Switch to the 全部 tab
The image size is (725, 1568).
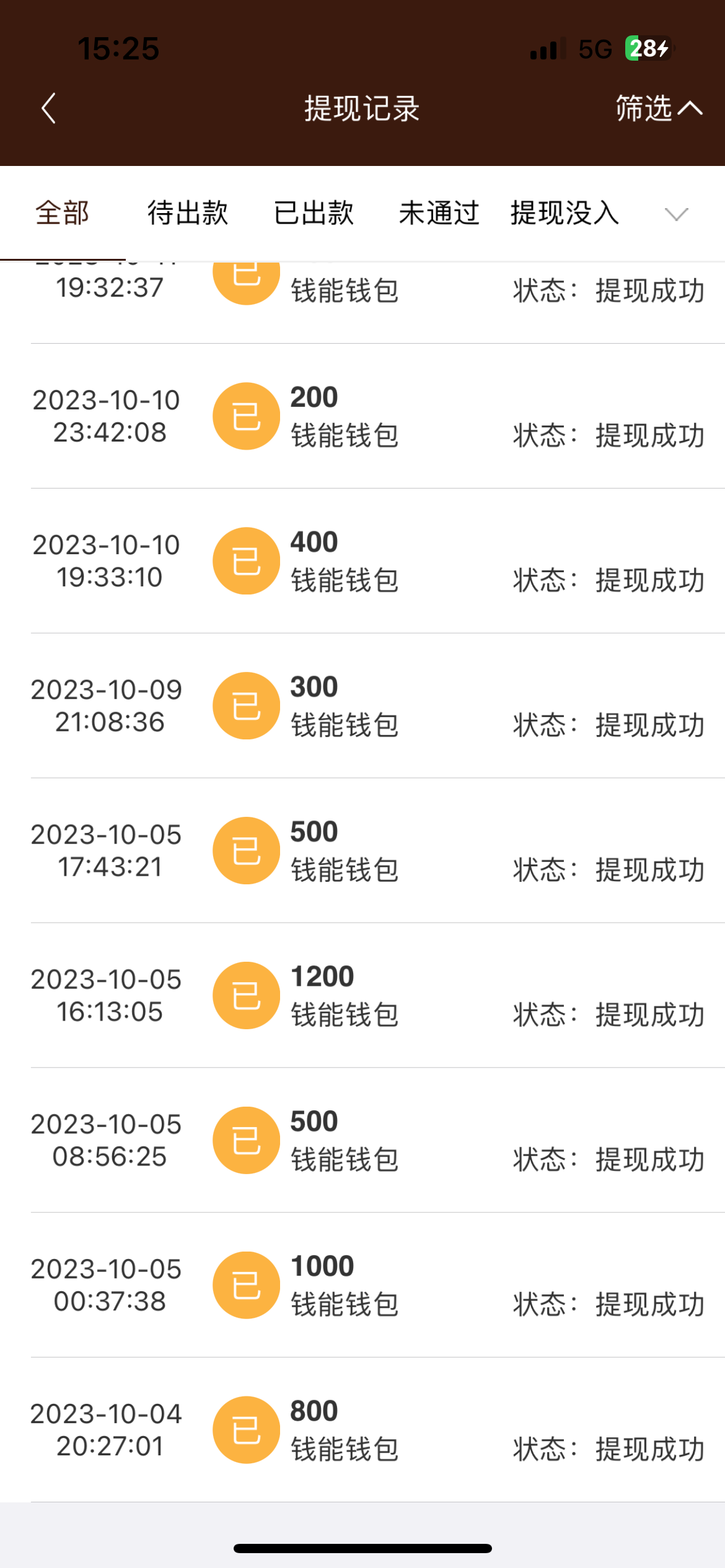click(63, 213)
